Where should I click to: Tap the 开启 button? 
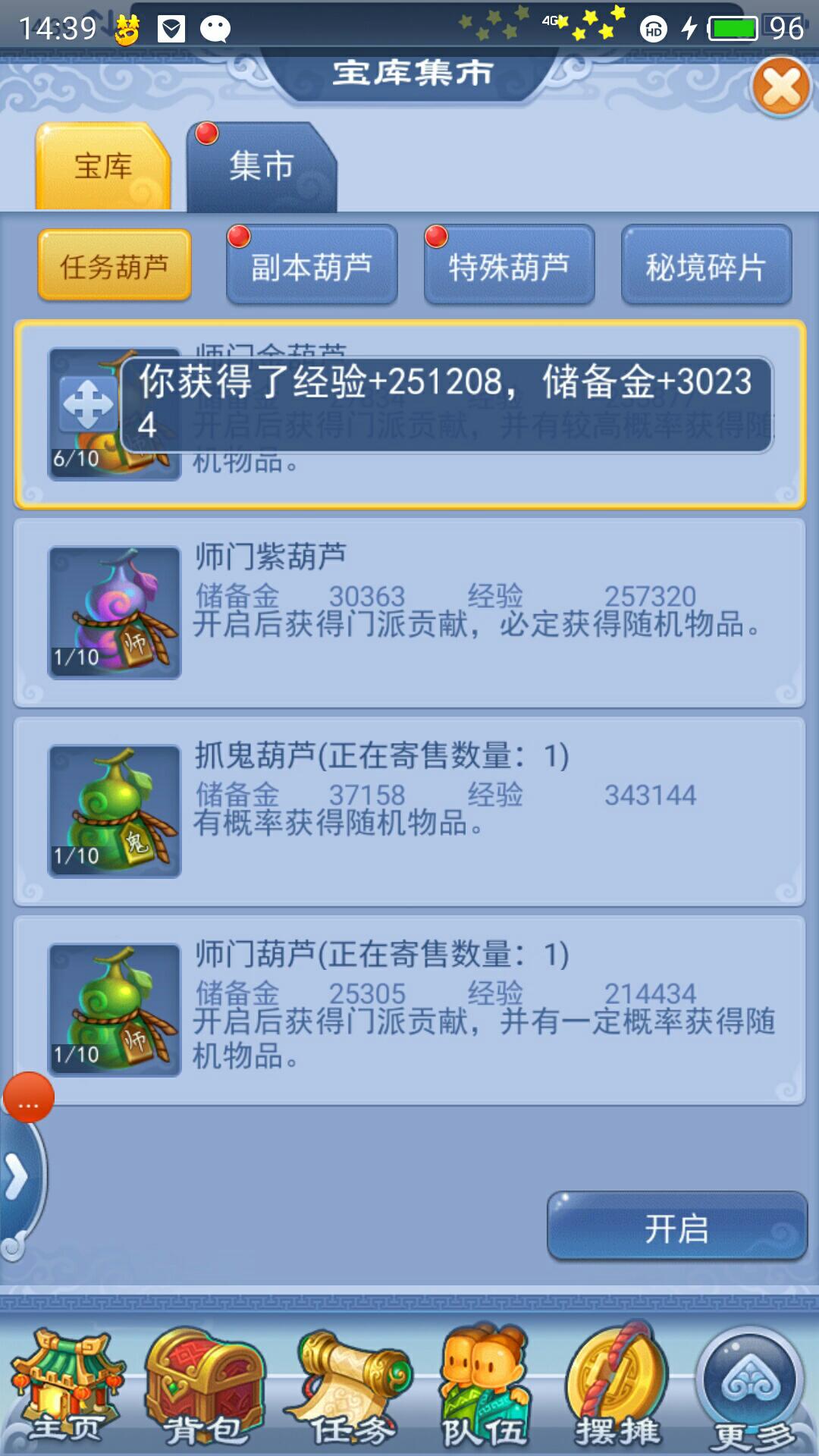coord(676,1228)
